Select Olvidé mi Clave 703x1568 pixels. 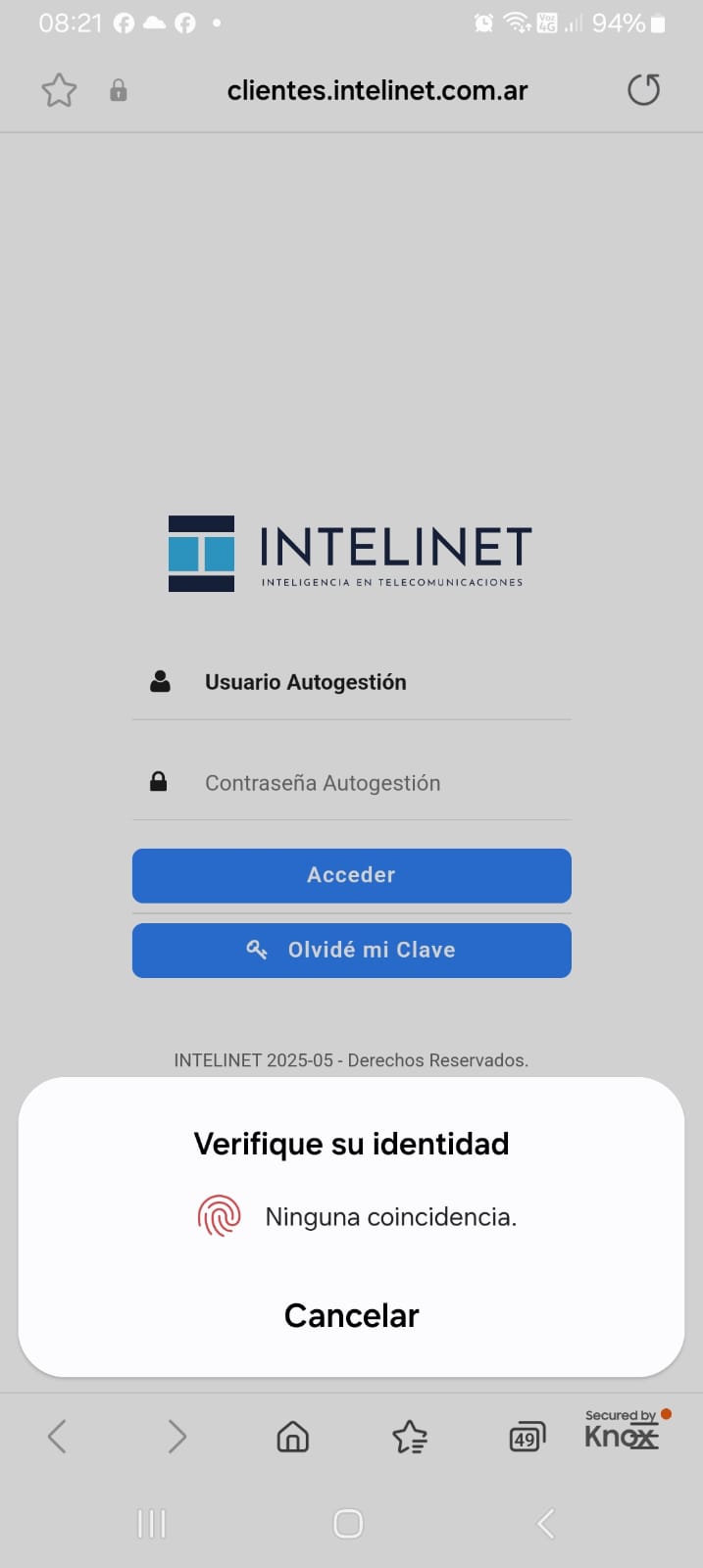pyautogui.click(x=351, y=950)
